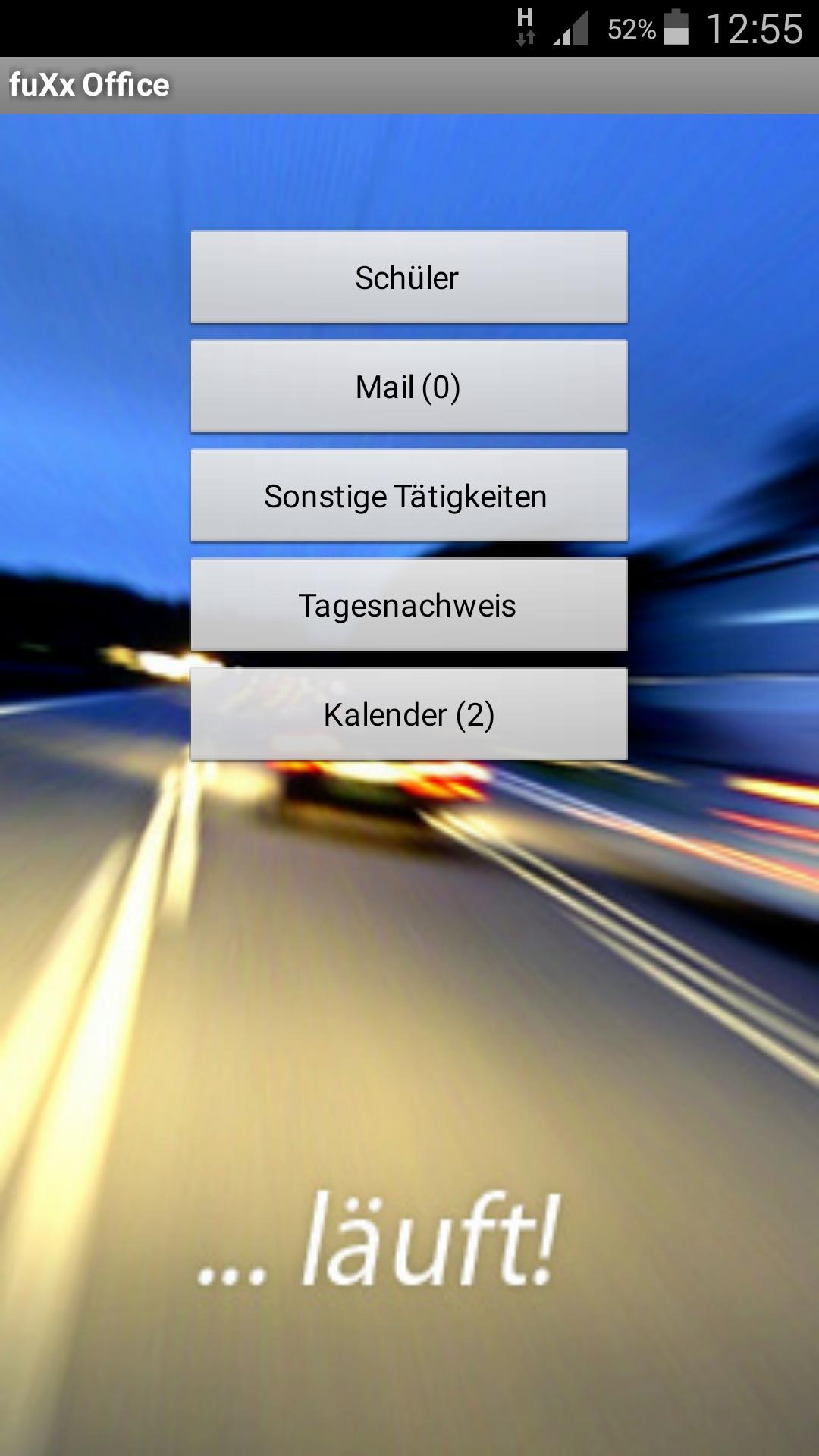Open the Schüler section
The width and height of the screenshot is (819, 1456).
pyautogui.click(x=409, y=278)
